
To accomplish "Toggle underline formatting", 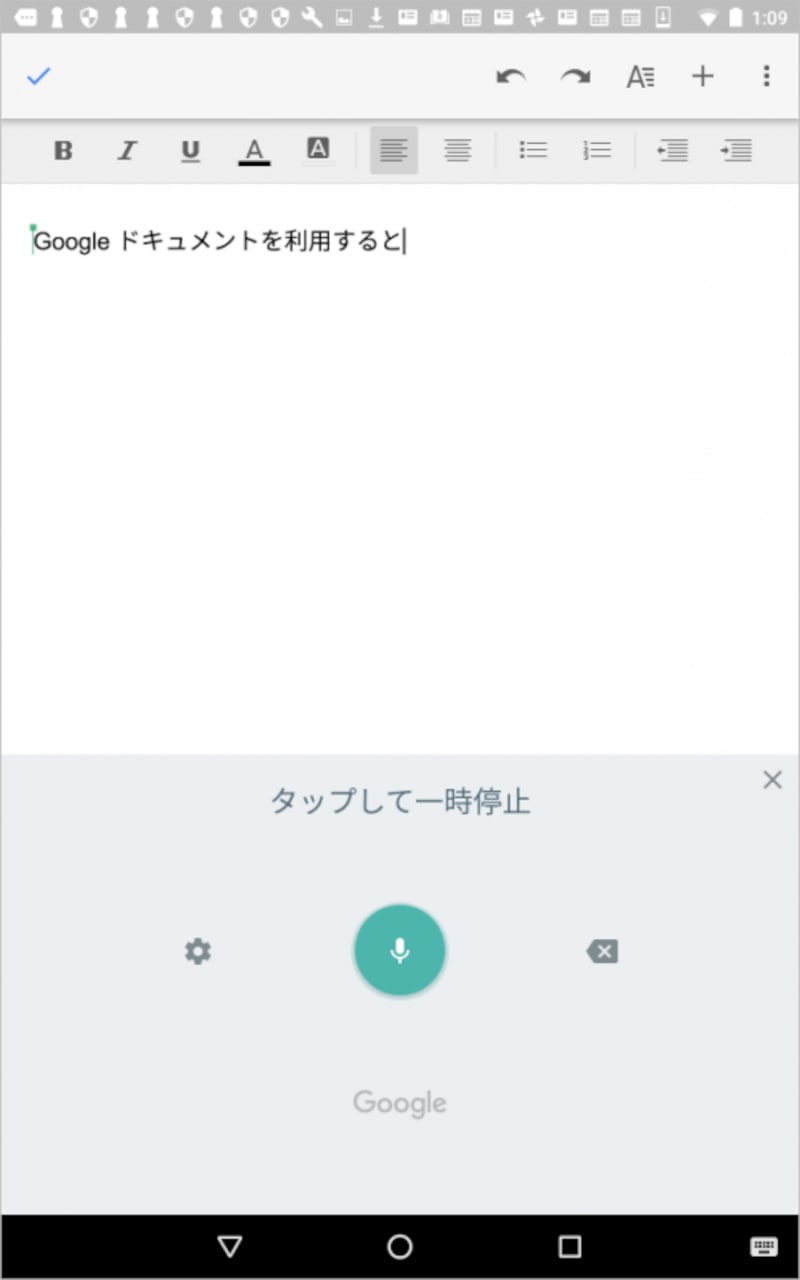I will coord(190,150).
